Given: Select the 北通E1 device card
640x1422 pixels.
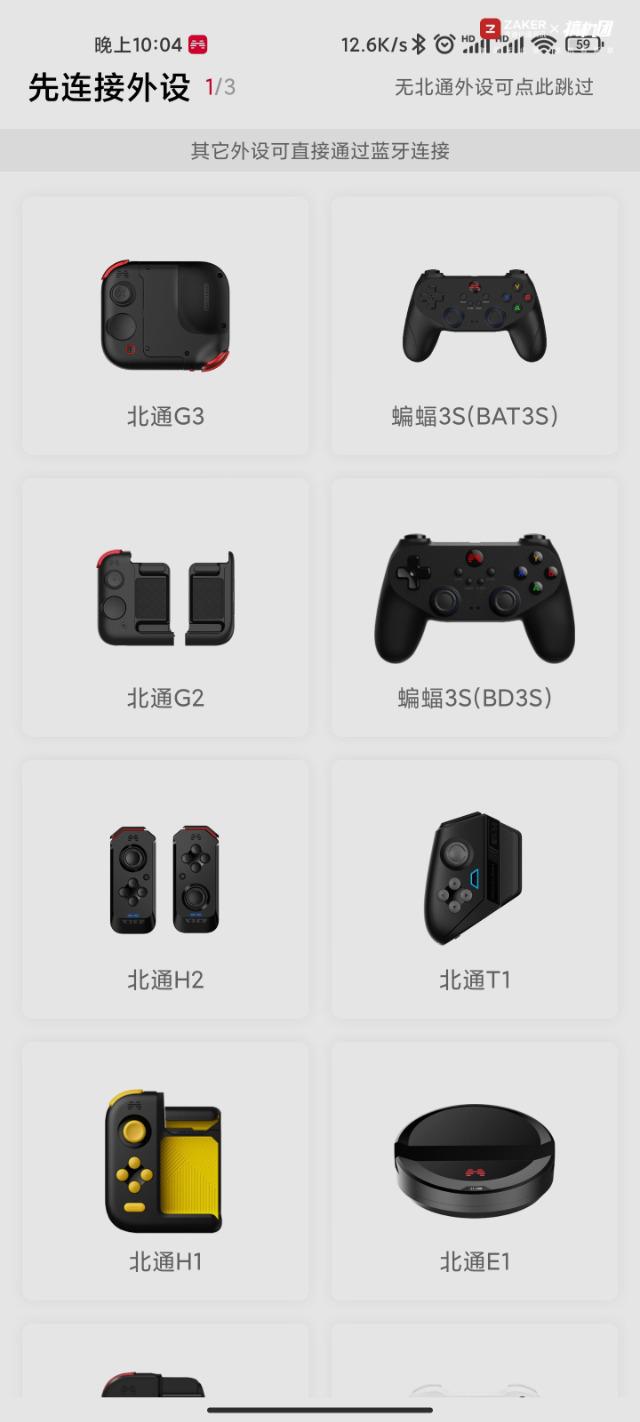Looking at the screenshot, I should click(474, 1172).
